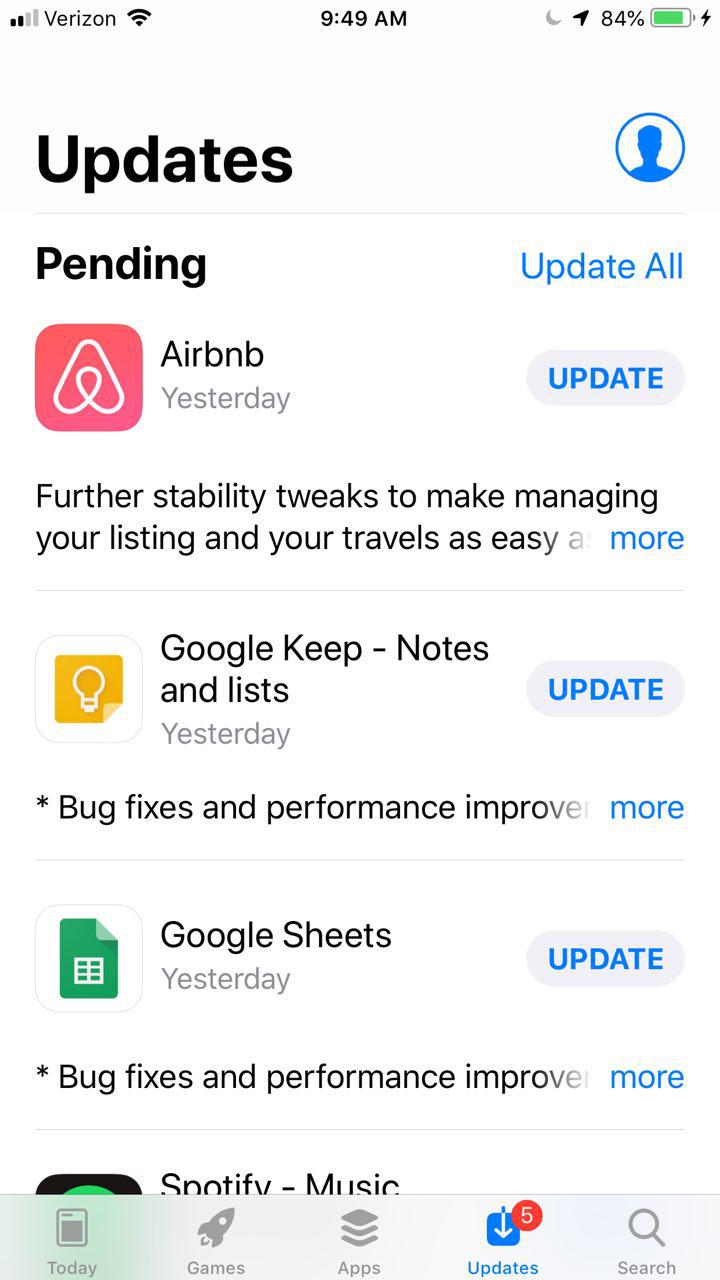The width and height of the screenshot is (720, 1280).
Task: Expand more of Airbnb's update notes
Action: 646,538
